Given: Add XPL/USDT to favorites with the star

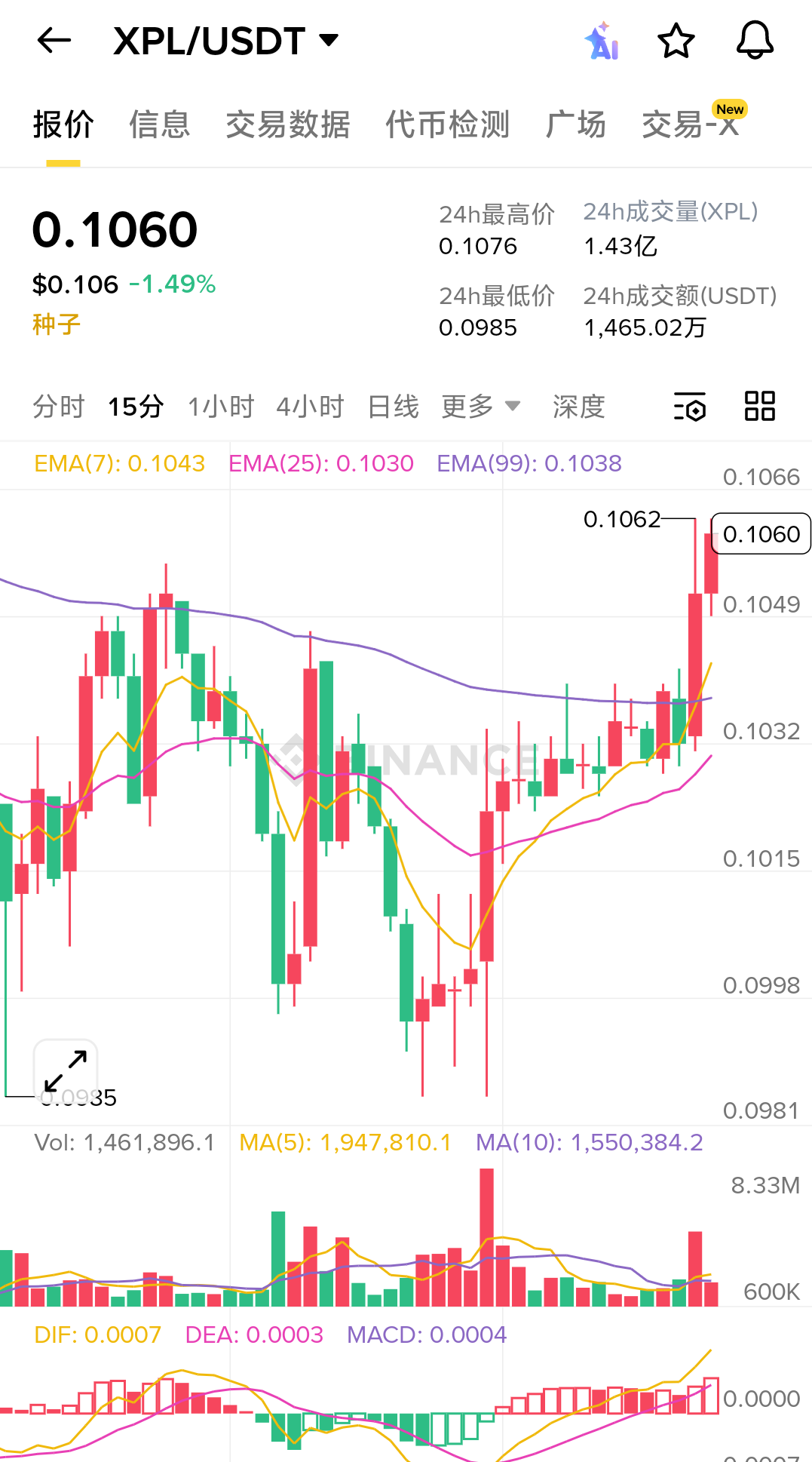Looking at the screenshot, I should click(676, 41).
